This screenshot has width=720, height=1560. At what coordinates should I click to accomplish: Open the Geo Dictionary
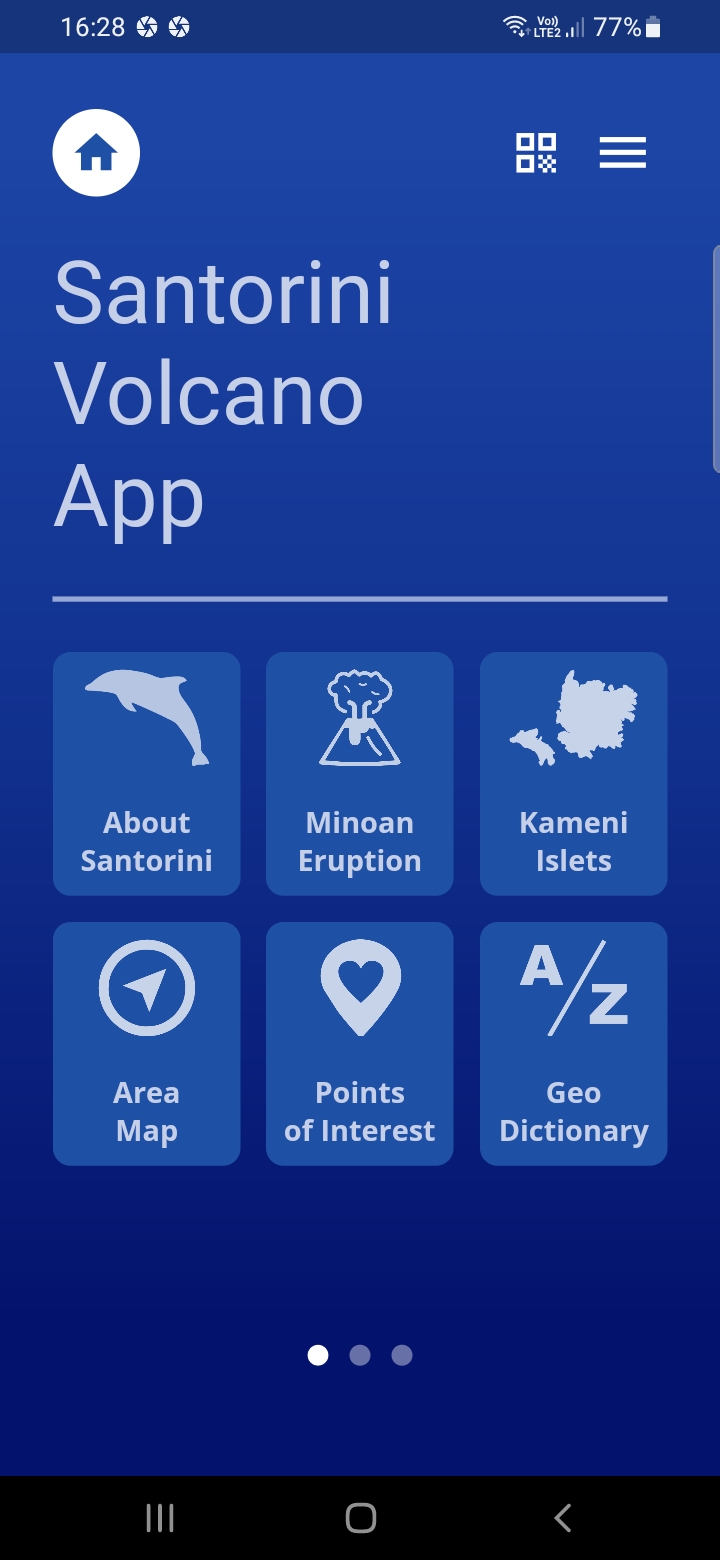(x=573, y=1043)
